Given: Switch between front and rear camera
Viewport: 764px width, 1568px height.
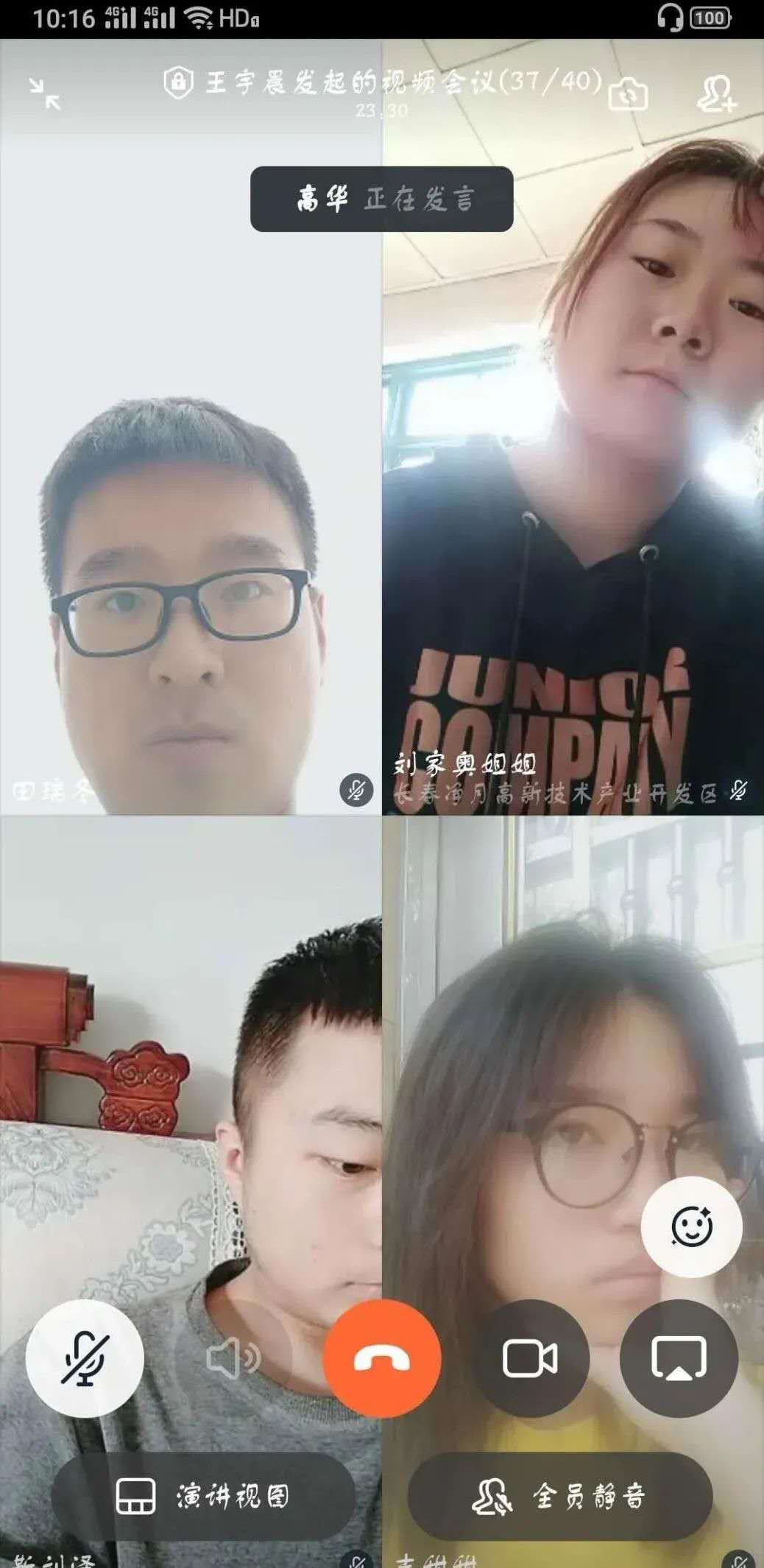Looking at the screenshot, I should click(x=628, y=94).
